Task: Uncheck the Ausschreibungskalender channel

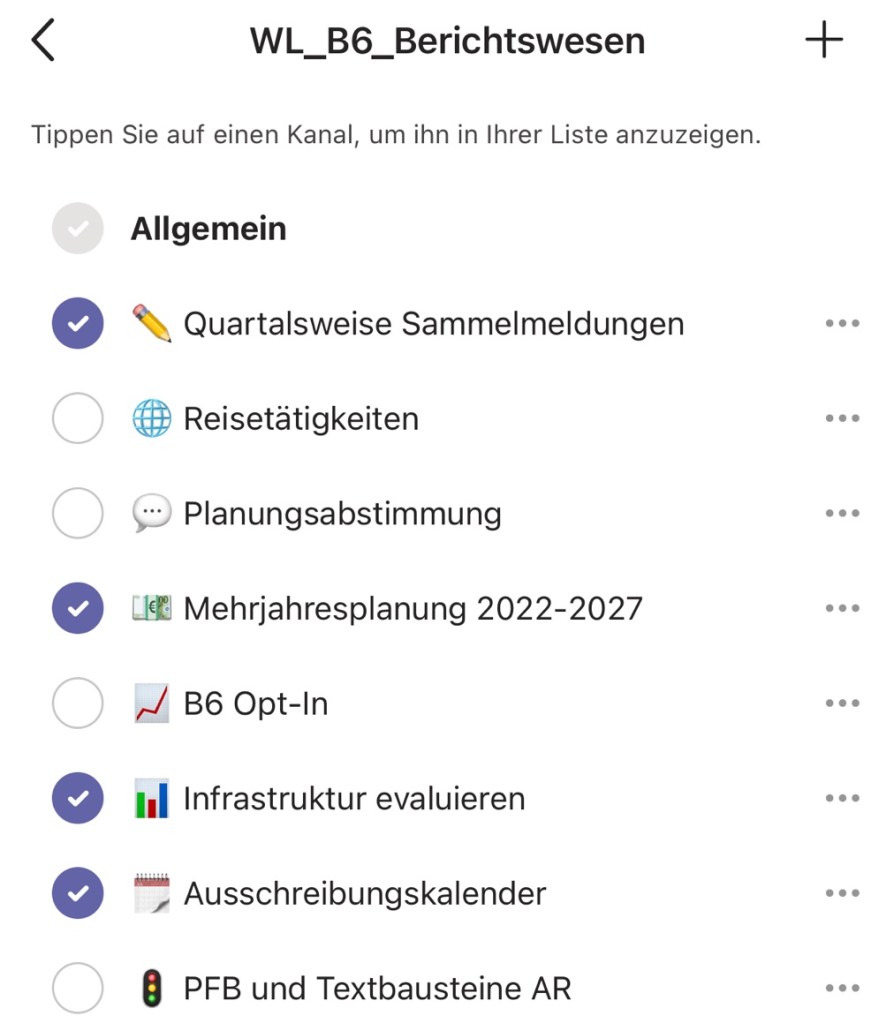Action: pos(78,893)
